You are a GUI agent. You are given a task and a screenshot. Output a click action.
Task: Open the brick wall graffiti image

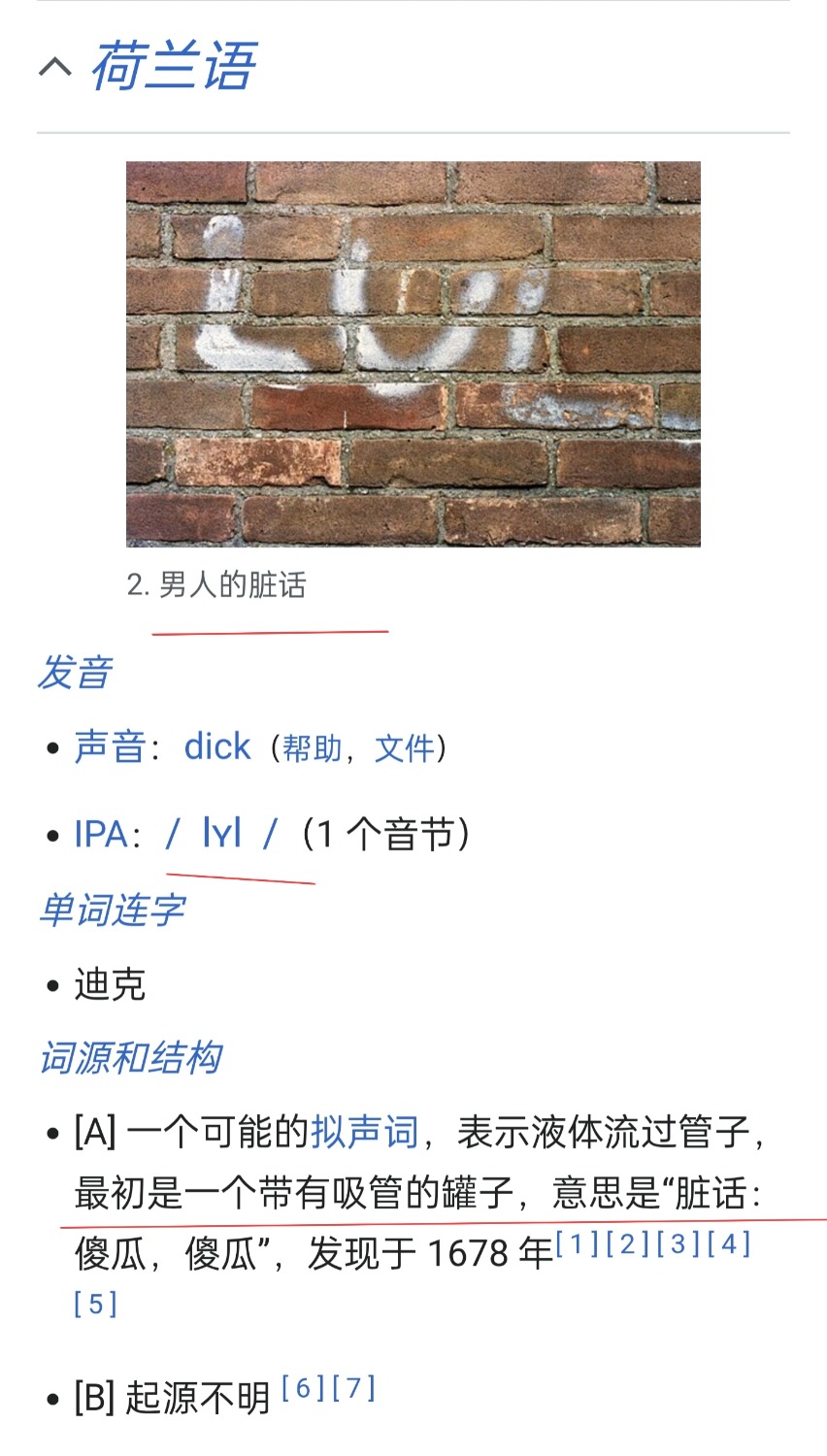[x=413, y=353]
